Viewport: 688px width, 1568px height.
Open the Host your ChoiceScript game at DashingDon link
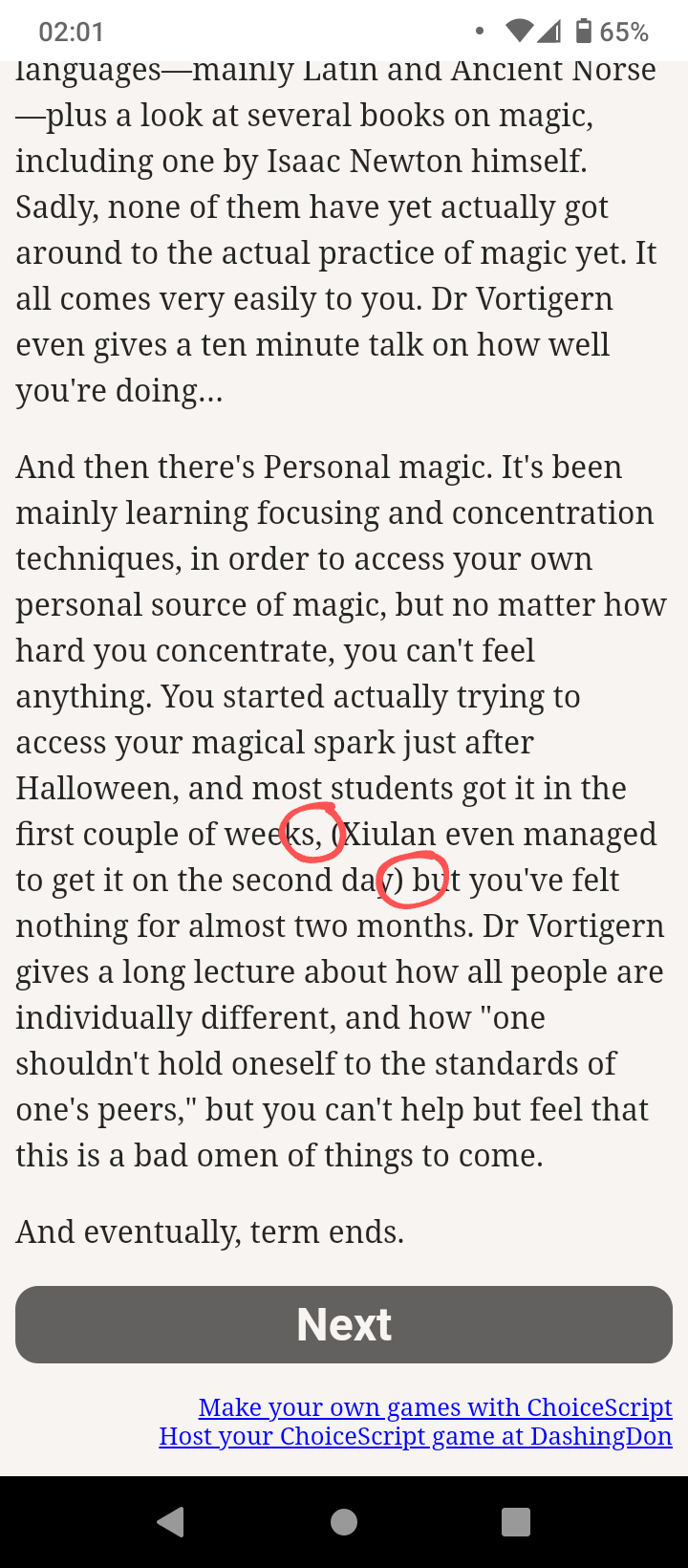[x=416, y=1436]
